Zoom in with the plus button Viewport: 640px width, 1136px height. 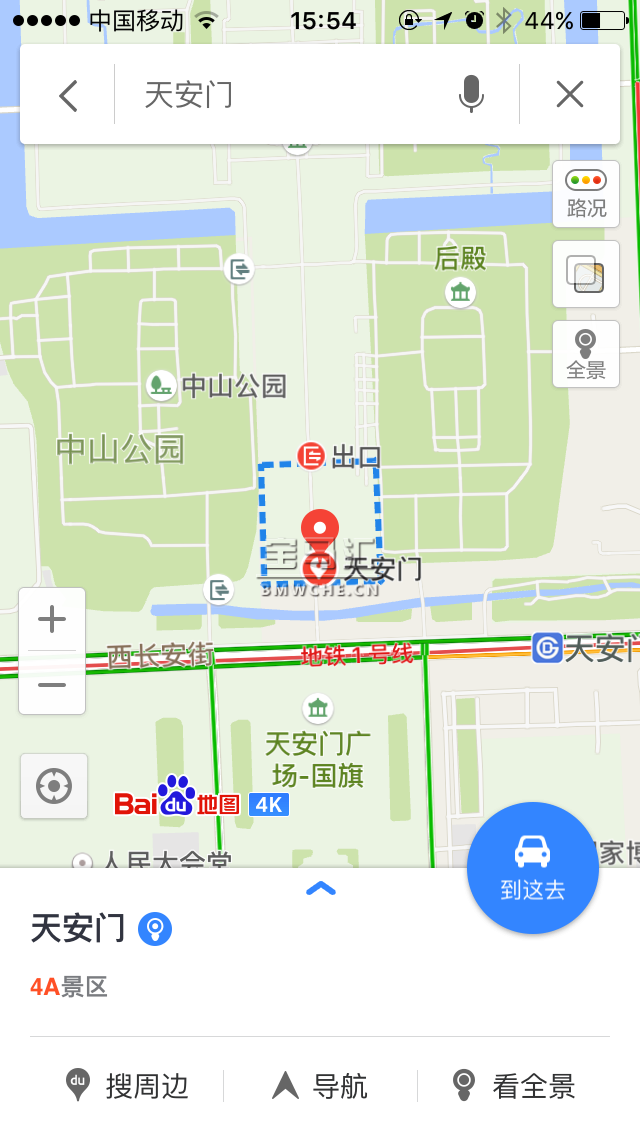tap(52, 619)
